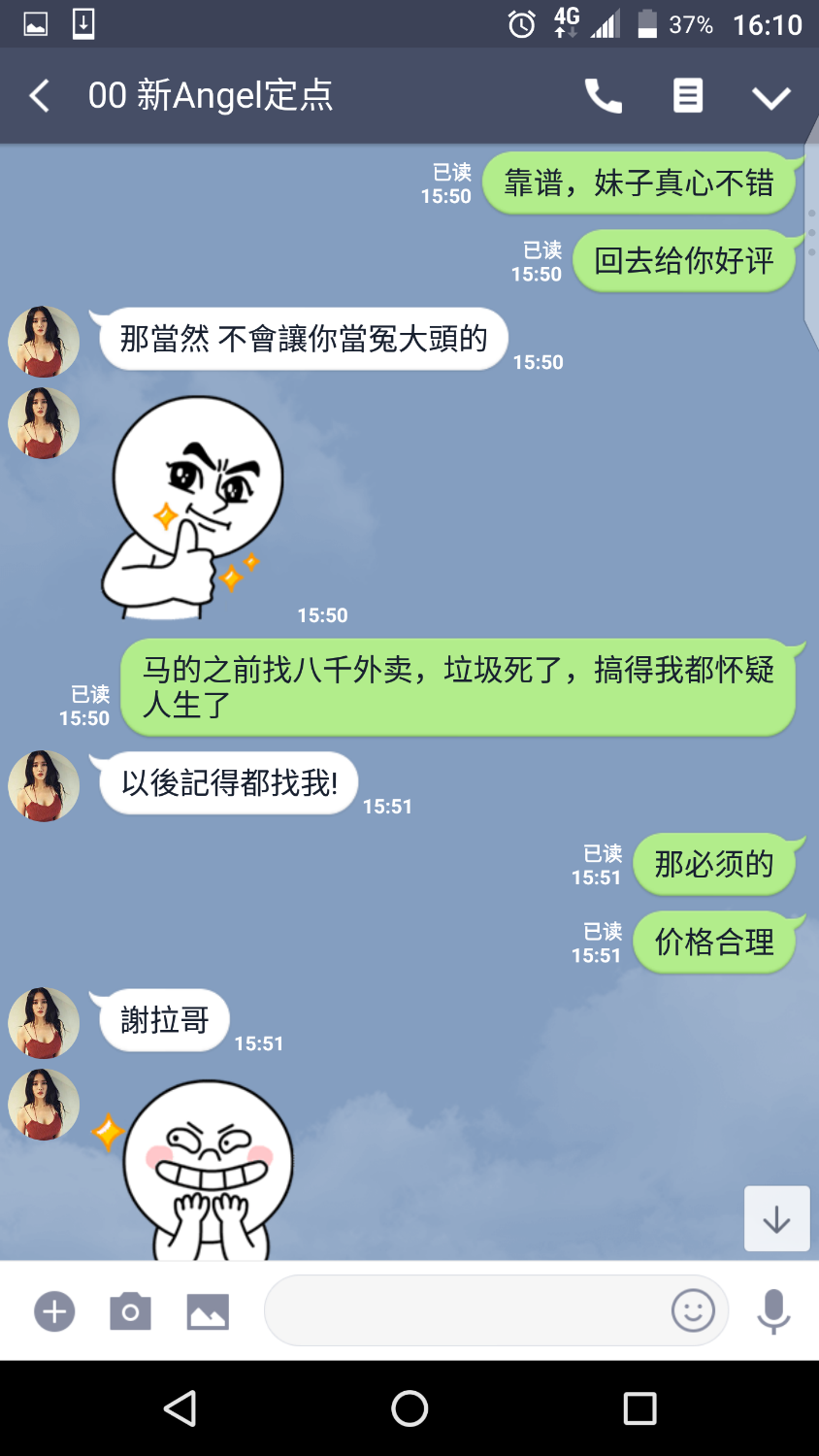This screenshot has width=819, height=1456.
Task: Record a voice message with microphone
Action: pyautogui.click(x=773, y=1311)
